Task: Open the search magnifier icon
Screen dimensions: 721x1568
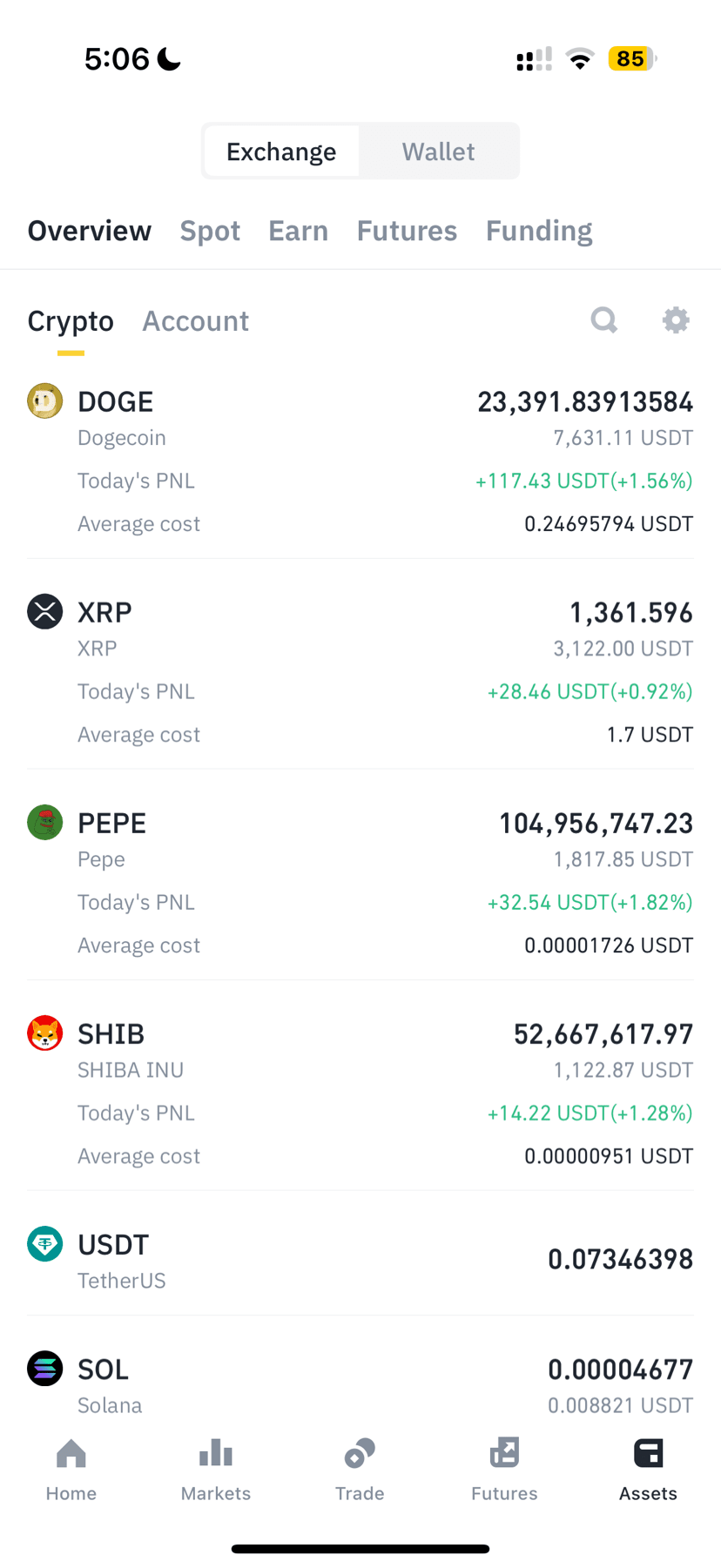Action: pos(604,320)
